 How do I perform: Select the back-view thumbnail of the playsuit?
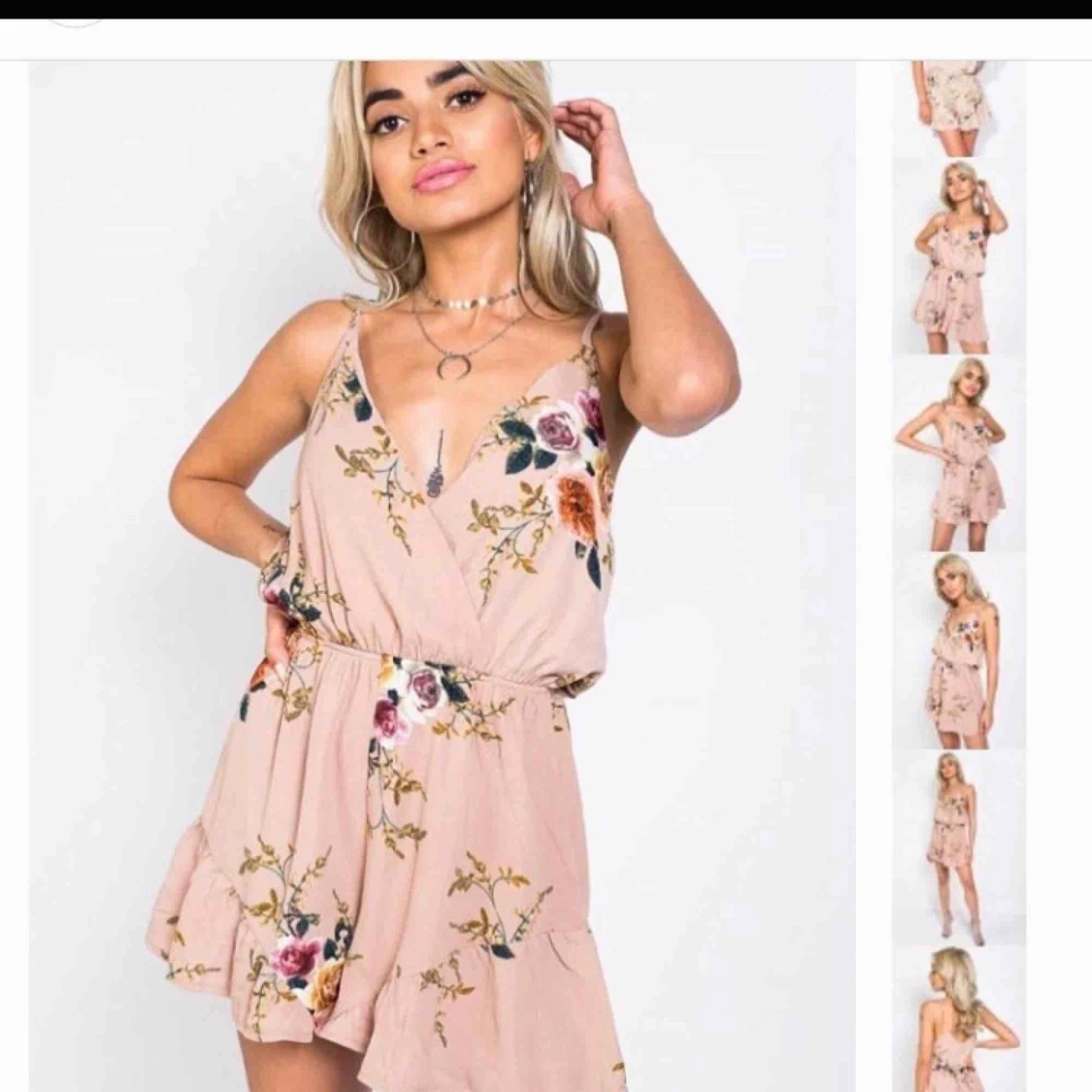pos(959,1020)
